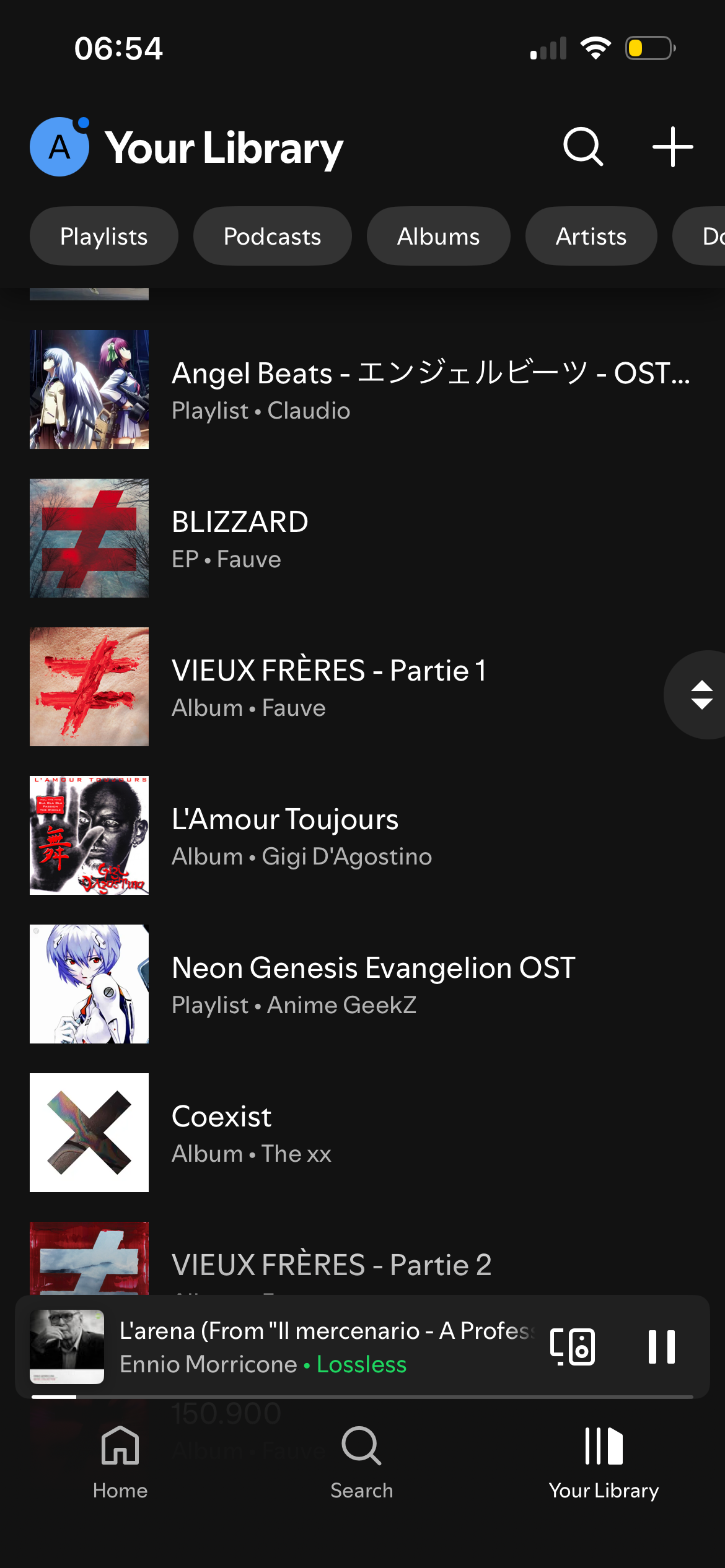Screen dimensions: 725x1568
Task: Filter library by Playlists
Action: (x=103, y=236)
